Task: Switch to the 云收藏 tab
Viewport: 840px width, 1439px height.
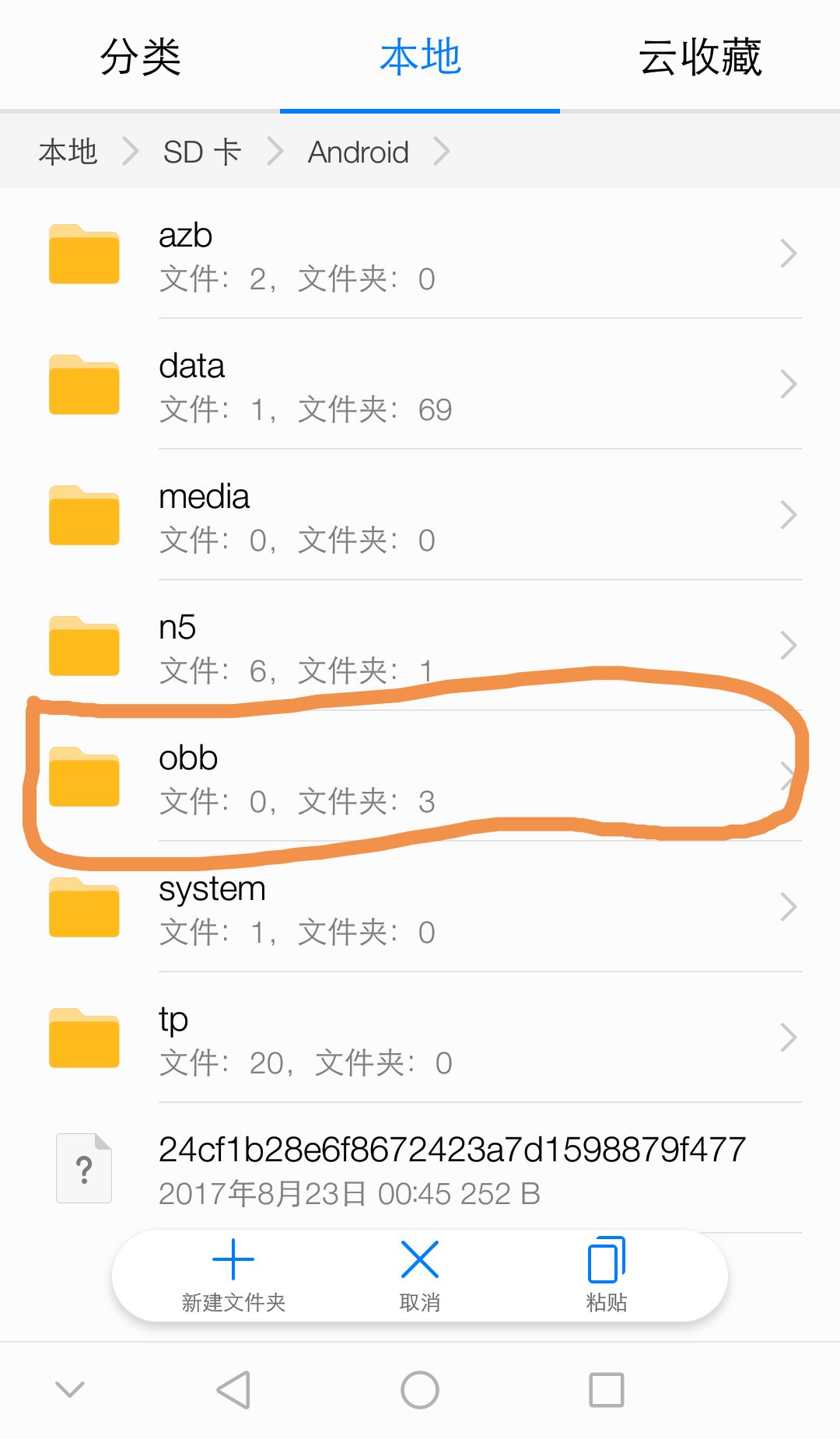Action: coord(700,57)
